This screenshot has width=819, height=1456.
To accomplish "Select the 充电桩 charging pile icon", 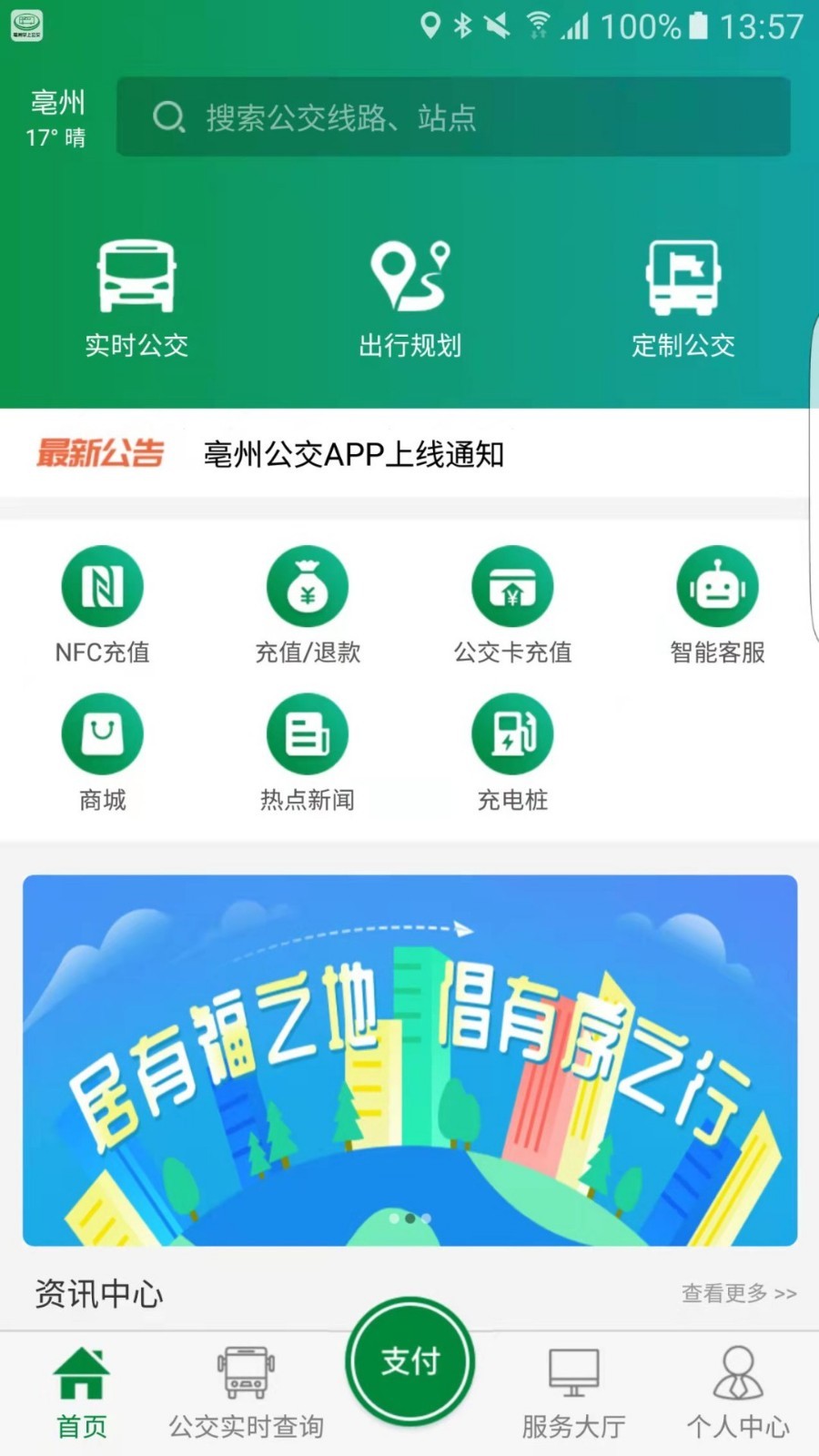I will coord(512,751).
